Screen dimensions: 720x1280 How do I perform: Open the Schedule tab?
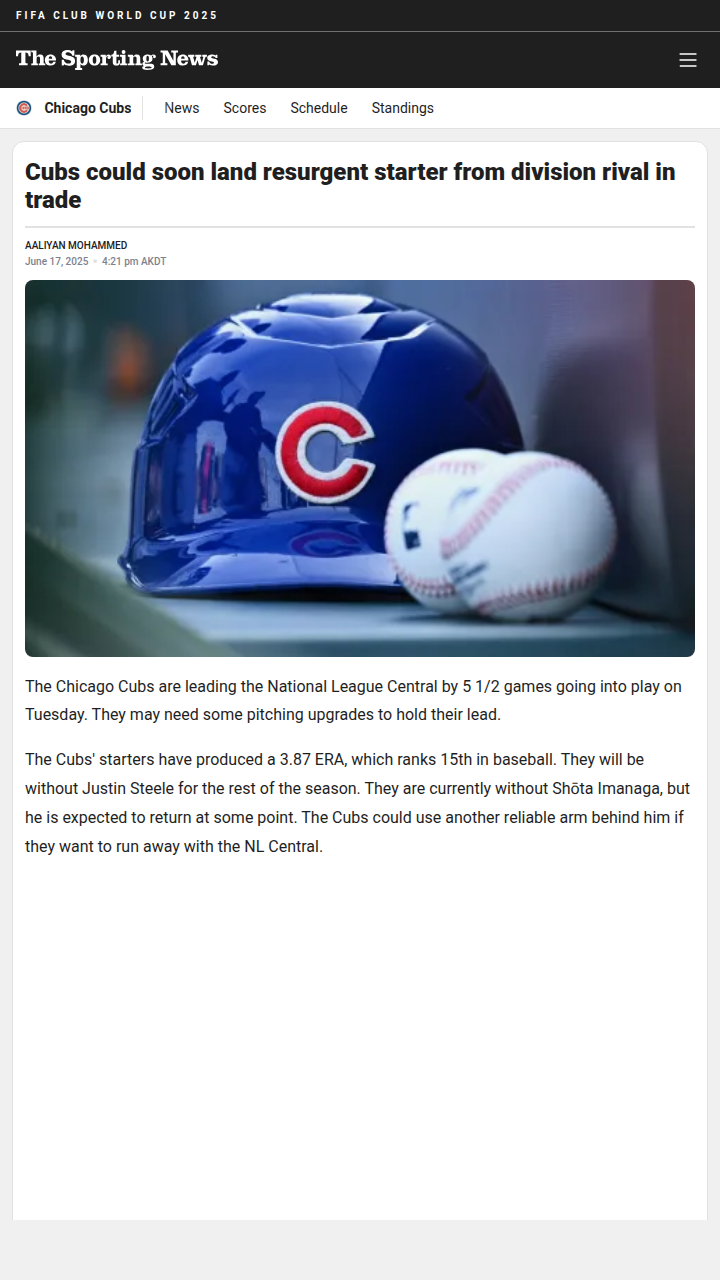319,108
